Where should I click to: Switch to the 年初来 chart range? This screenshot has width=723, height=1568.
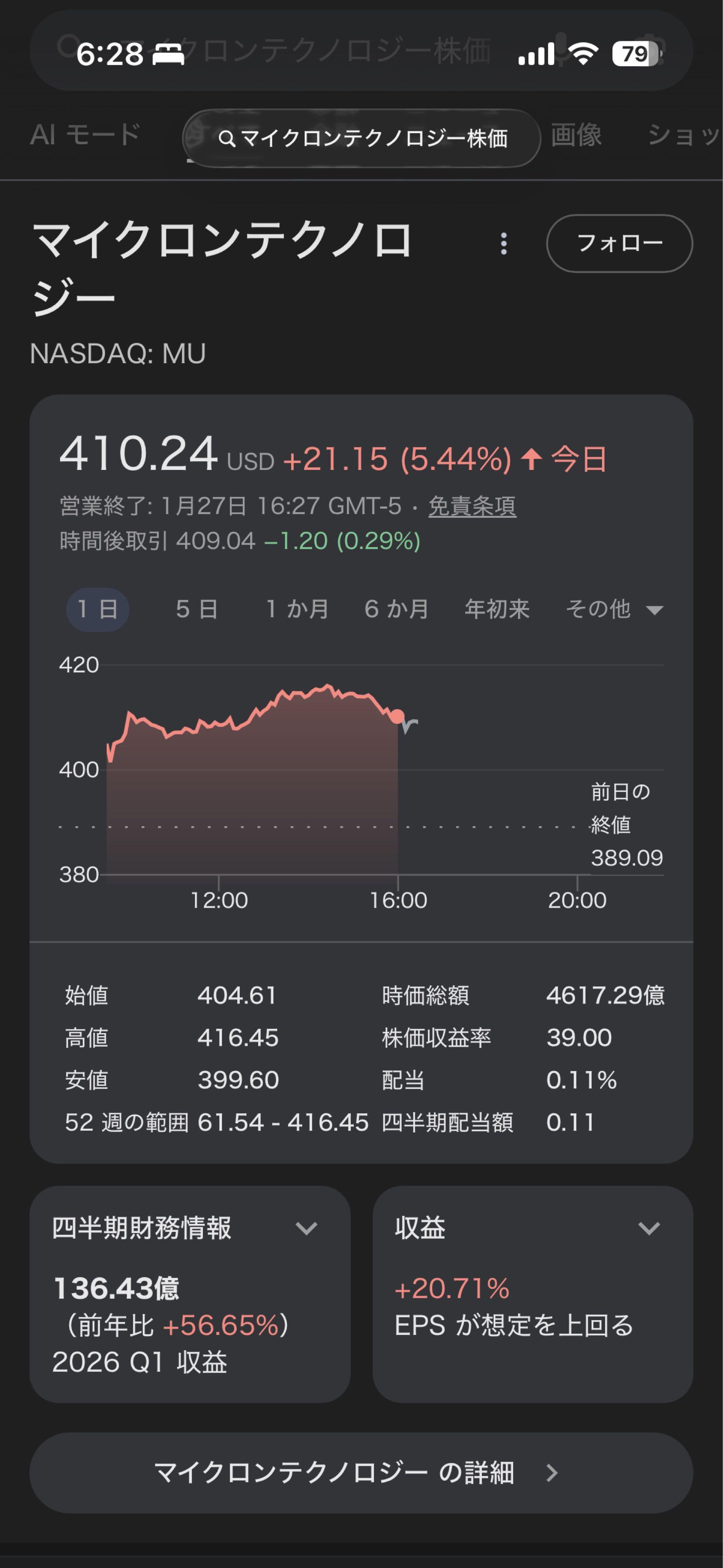(497, 609)
